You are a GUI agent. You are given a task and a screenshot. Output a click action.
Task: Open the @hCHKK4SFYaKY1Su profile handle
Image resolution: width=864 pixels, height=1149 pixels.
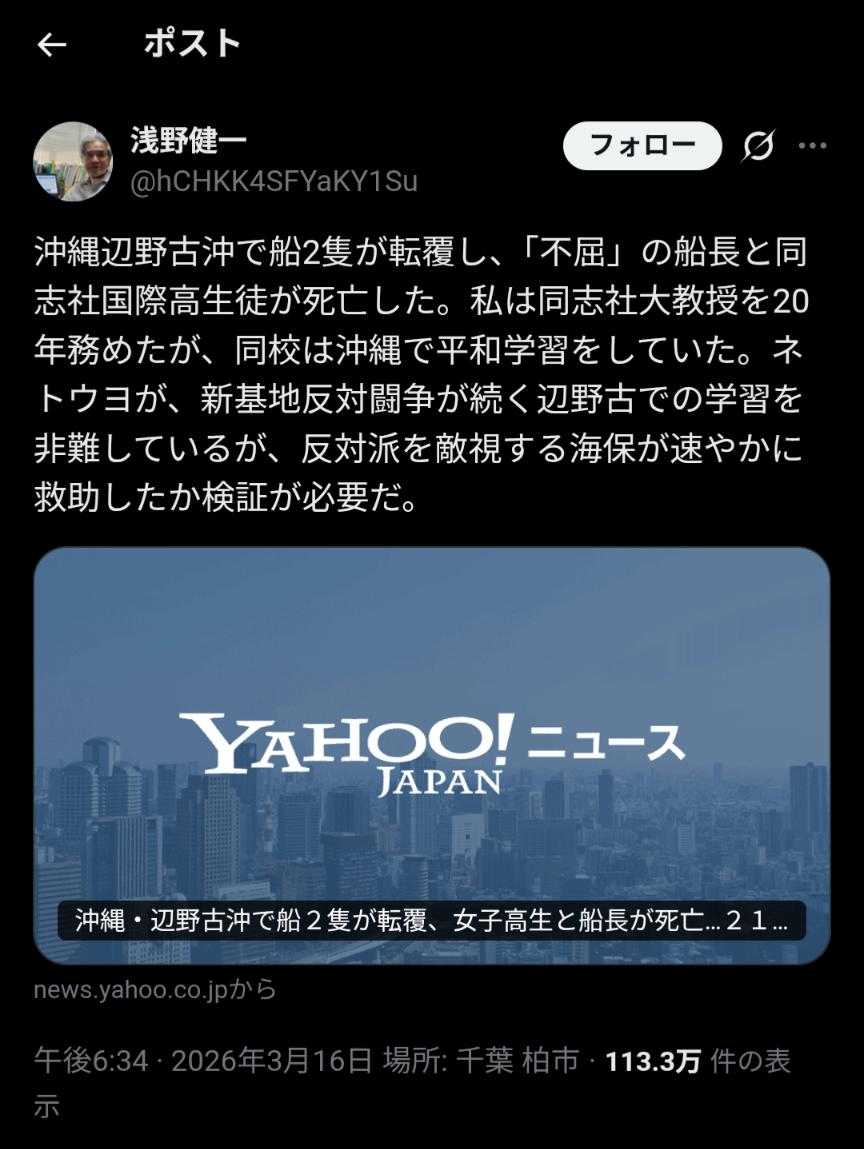point(274,181)
